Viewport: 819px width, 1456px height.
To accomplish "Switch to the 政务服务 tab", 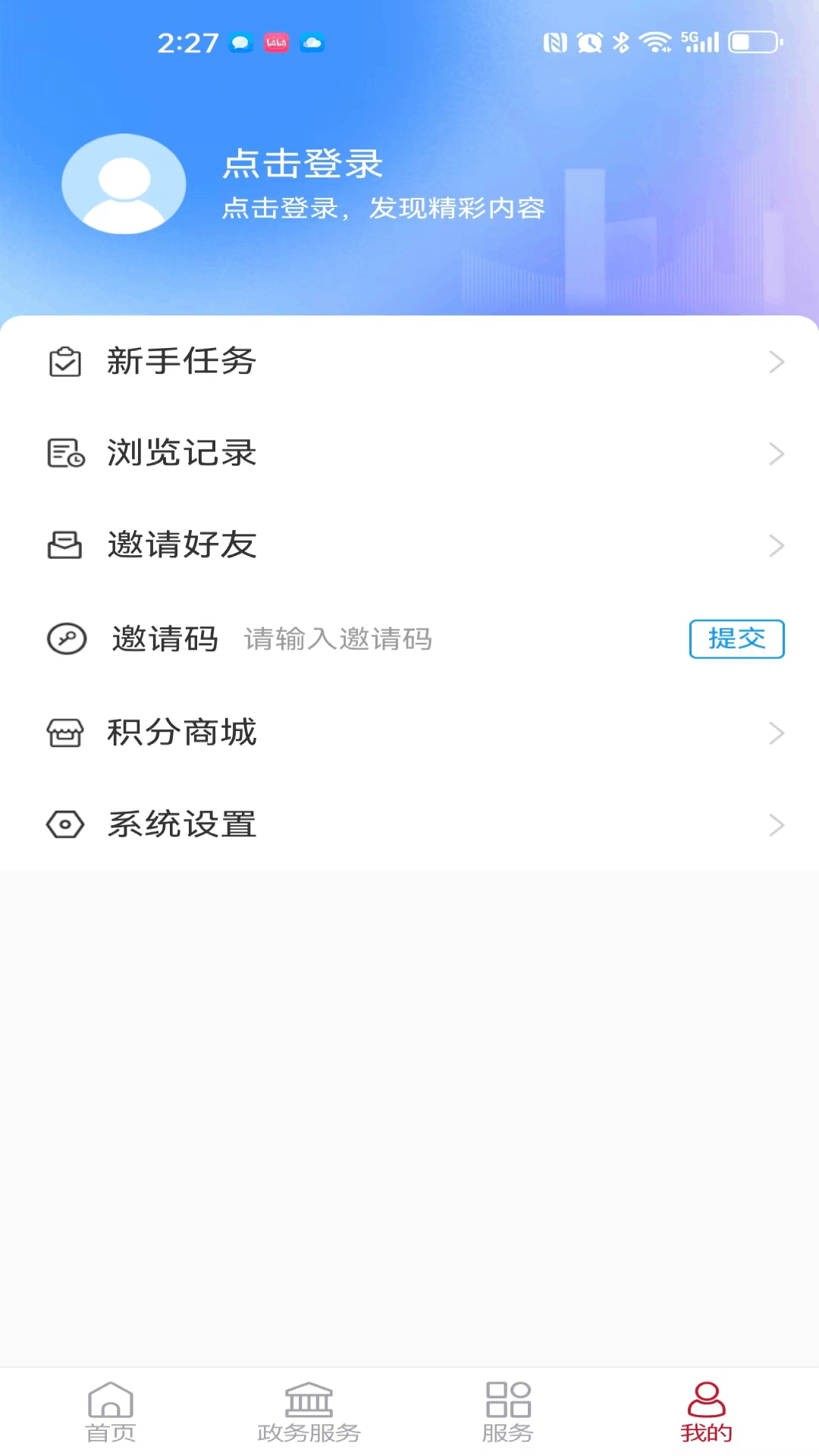I will [309, 1412].
